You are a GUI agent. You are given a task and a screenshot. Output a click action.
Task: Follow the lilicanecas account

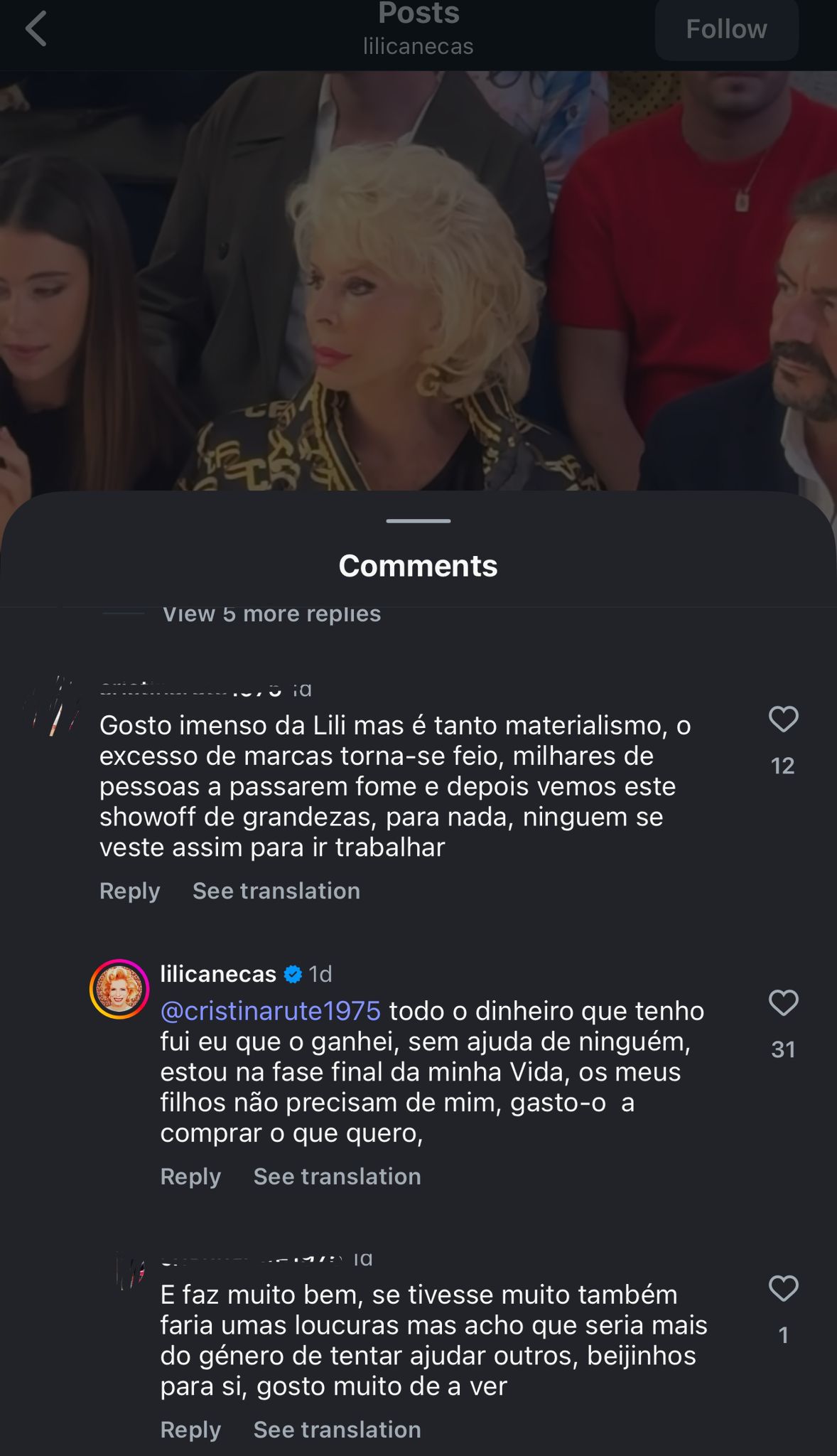(726, 30)
